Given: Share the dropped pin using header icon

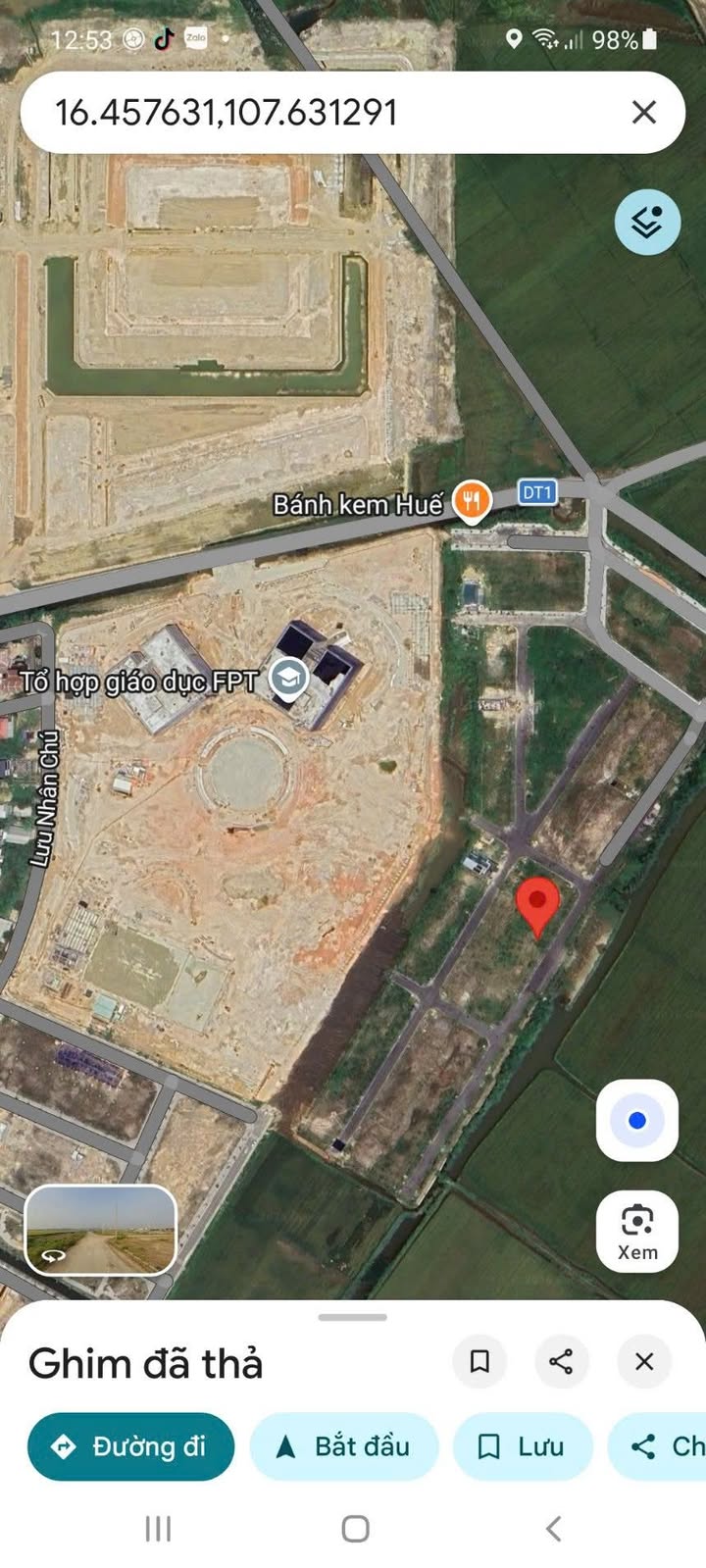Looking at the screenshot, I should [561, 1361].
